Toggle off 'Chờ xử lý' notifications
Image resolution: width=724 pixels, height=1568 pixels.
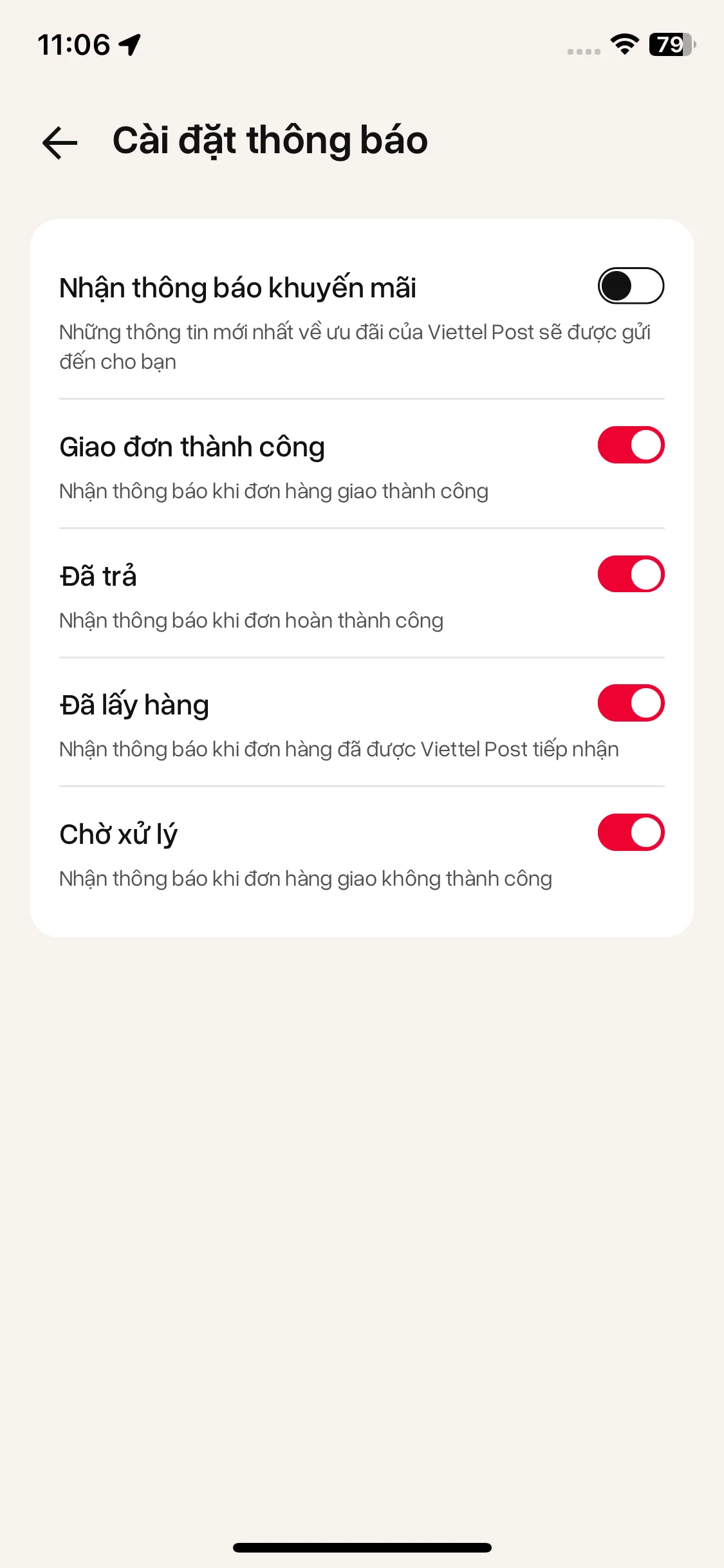[x=631, y=832]
